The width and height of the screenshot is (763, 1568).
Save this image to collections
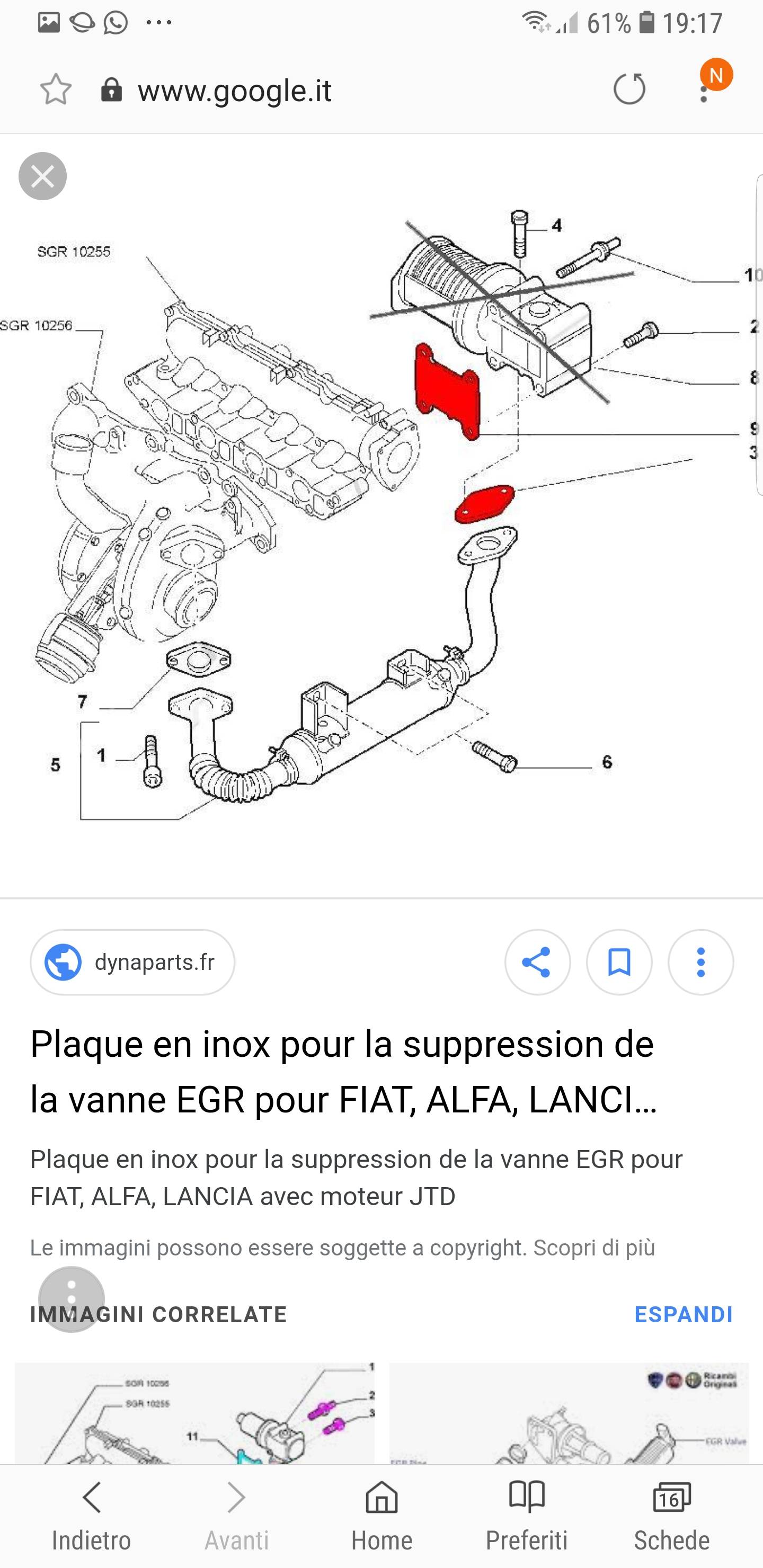(619, 963)
